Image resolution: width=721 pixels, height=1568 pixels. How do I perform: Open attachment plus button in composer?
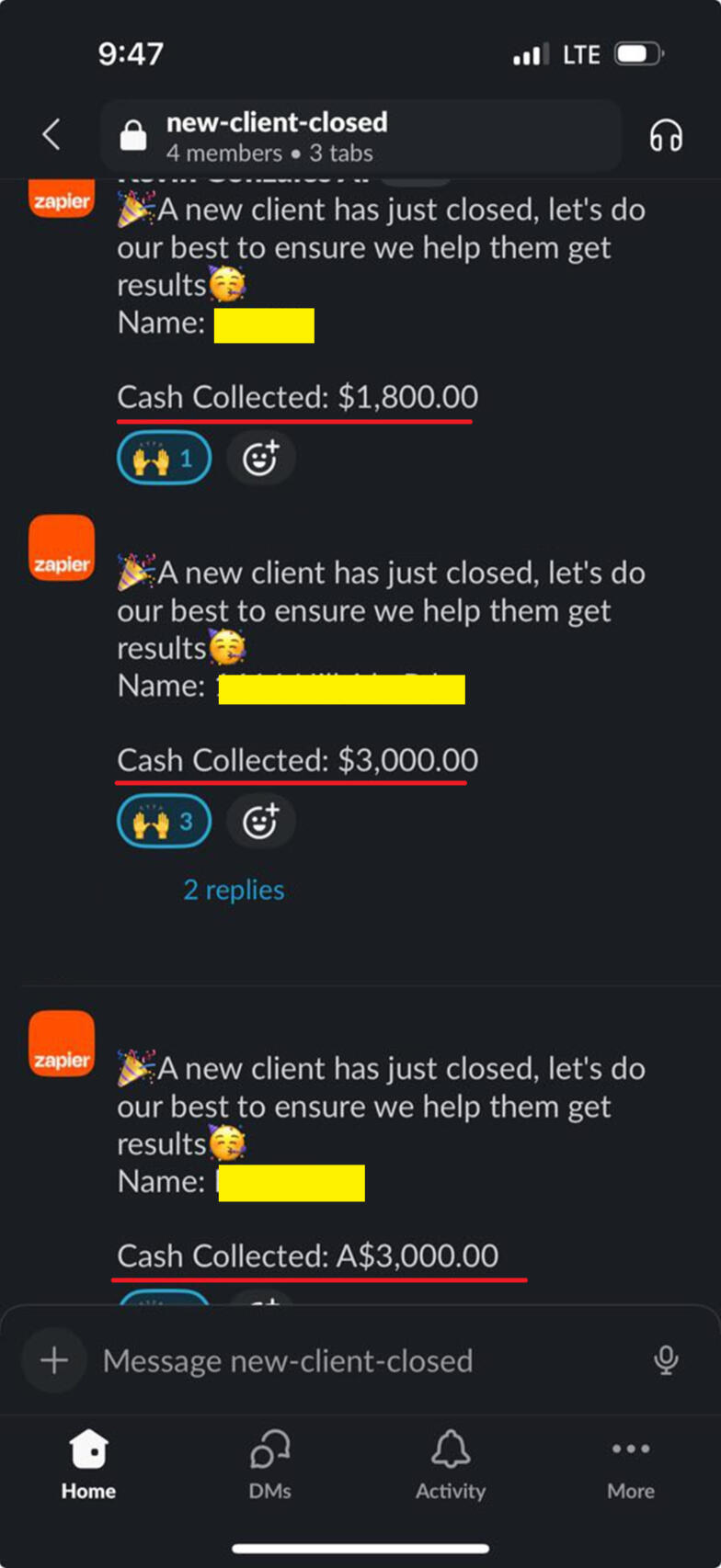(x=54, y=1360)
